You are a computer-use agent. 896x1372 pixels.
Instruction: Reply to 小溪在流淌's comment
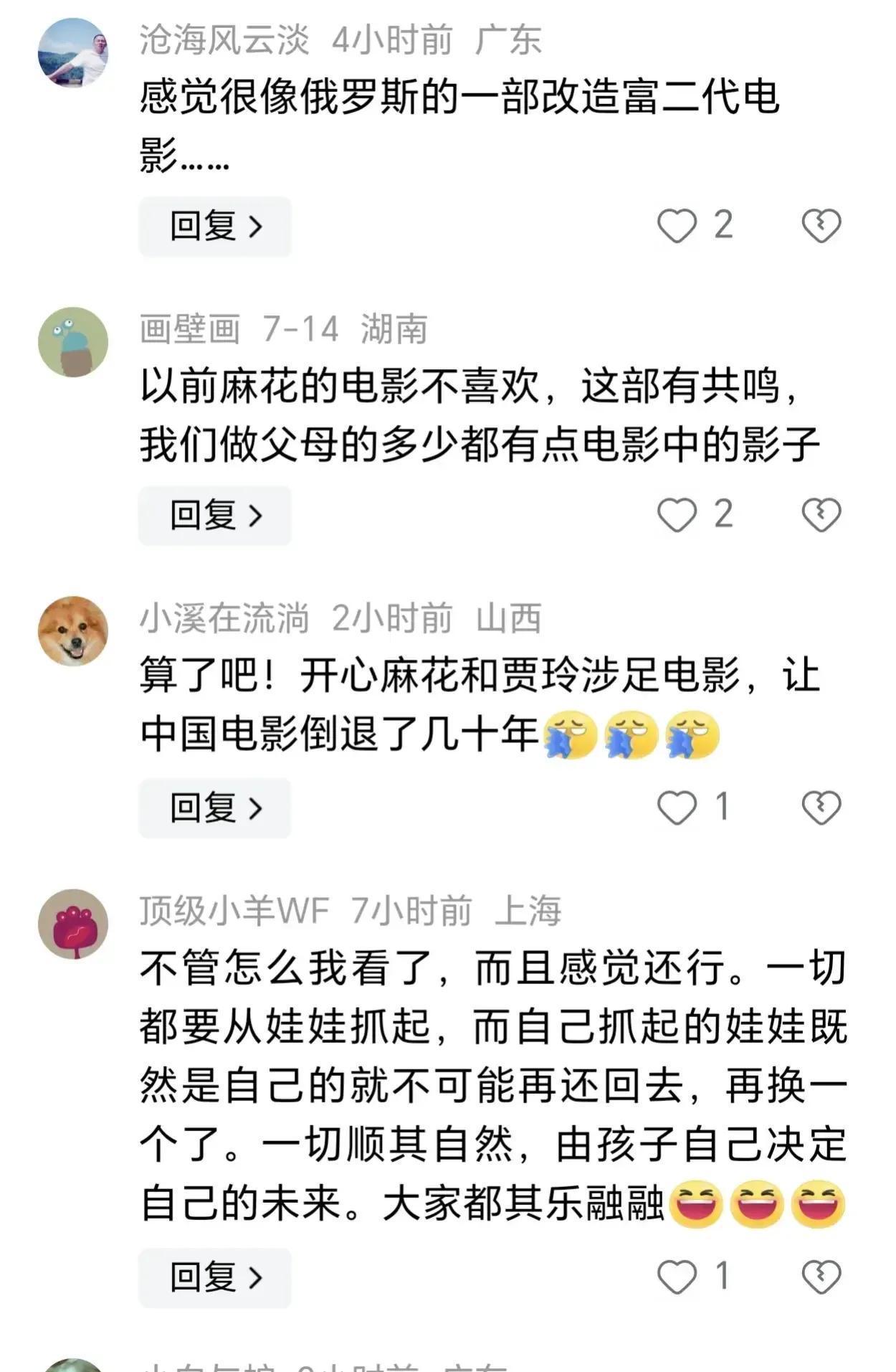[214, 808]
